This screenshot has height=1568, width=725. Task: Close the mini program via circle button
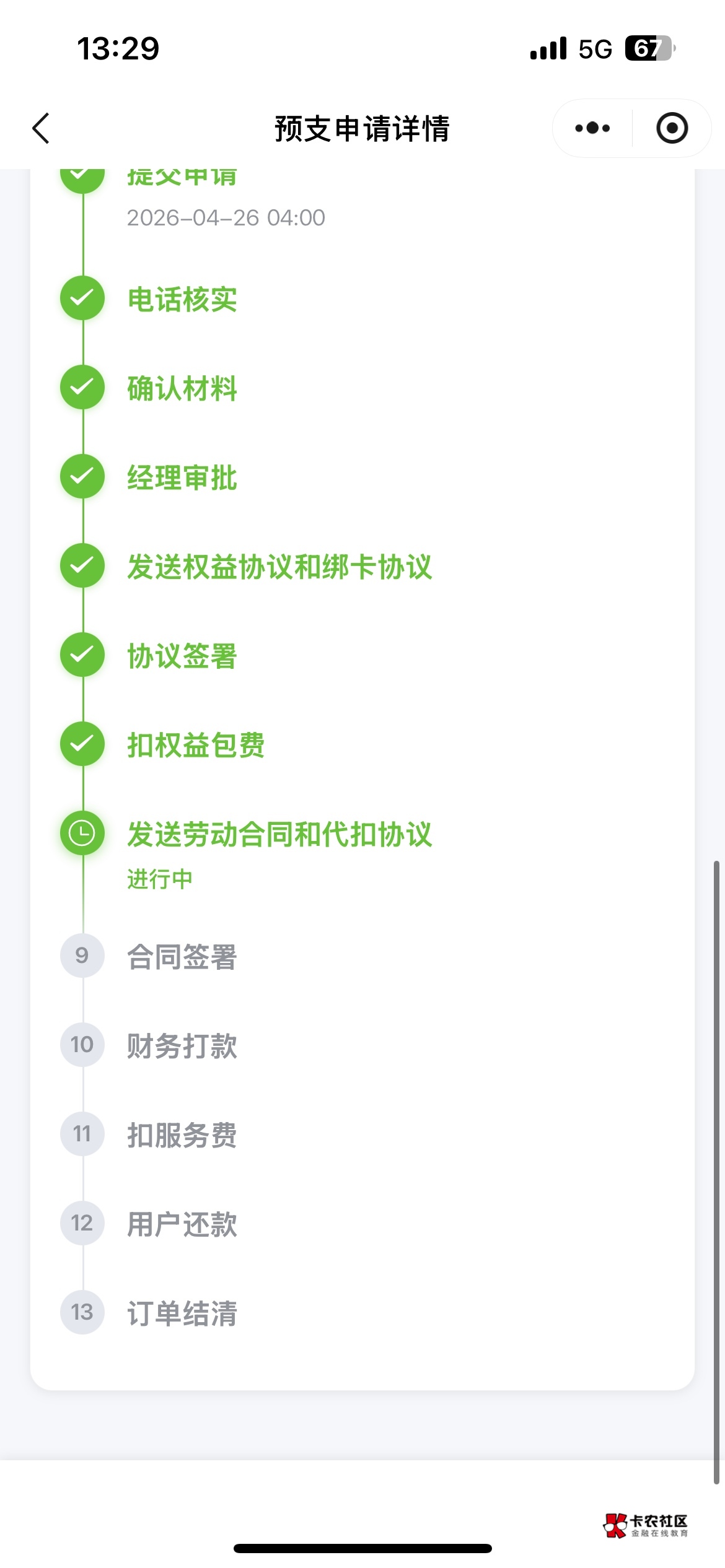[x=672, y=128]
